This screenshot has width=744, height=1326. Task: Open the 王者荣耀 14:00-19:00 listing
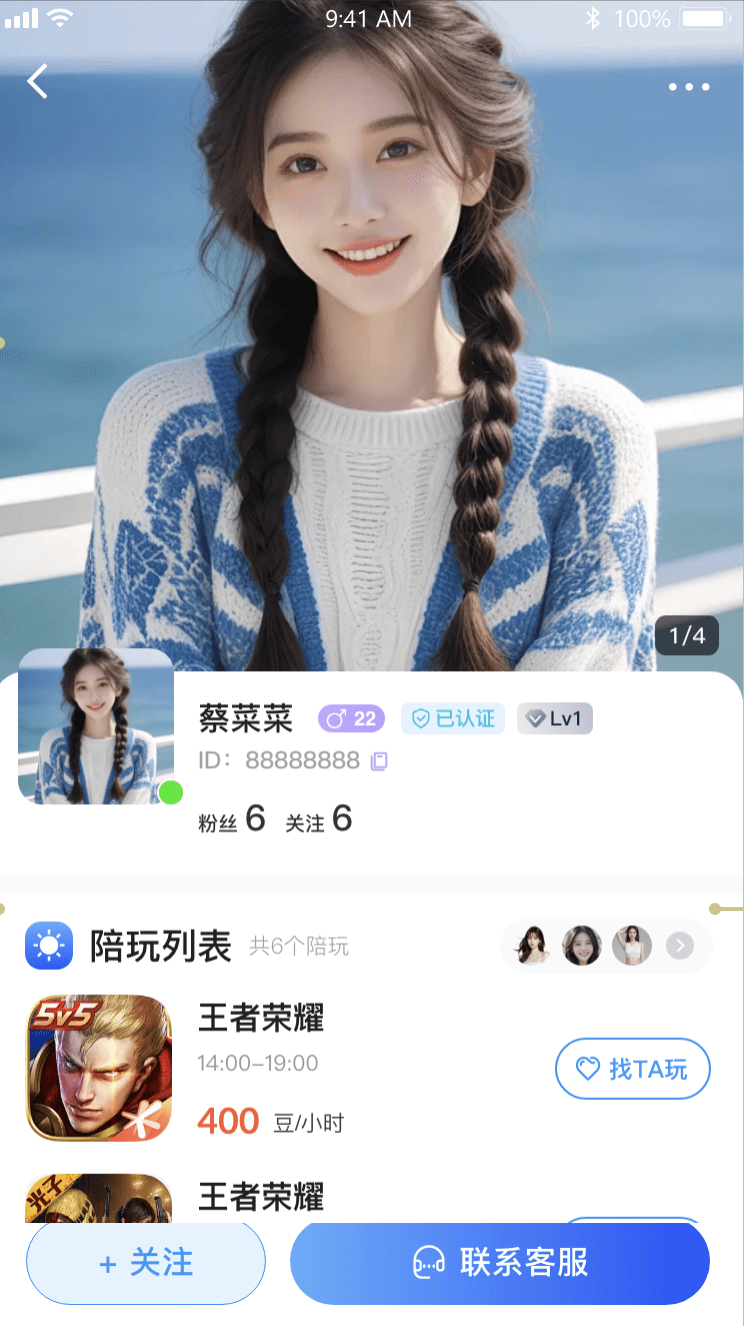pyautogui.click(x=260, y=1019)
